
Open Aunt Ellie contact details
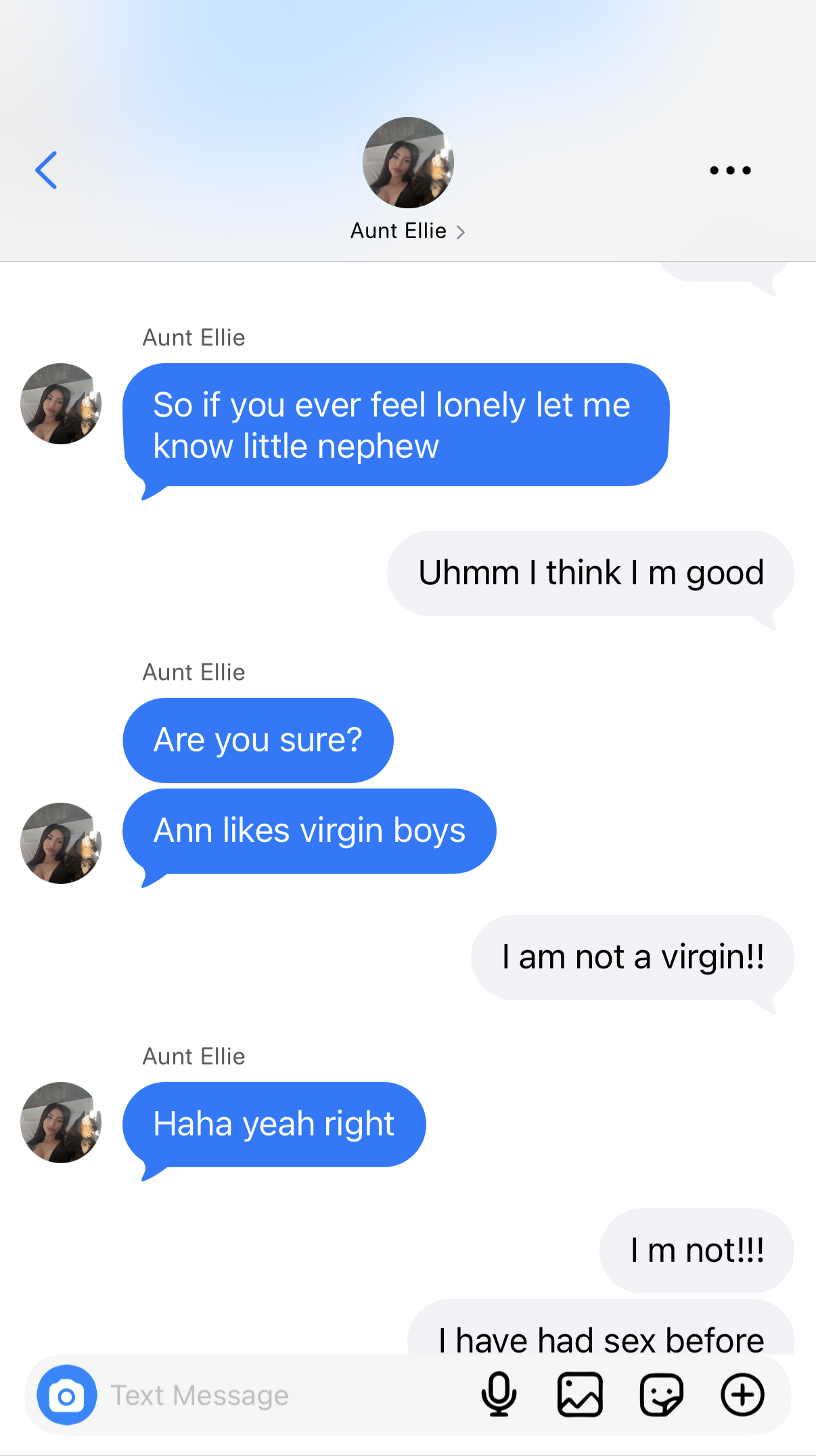tap(407, 231)
